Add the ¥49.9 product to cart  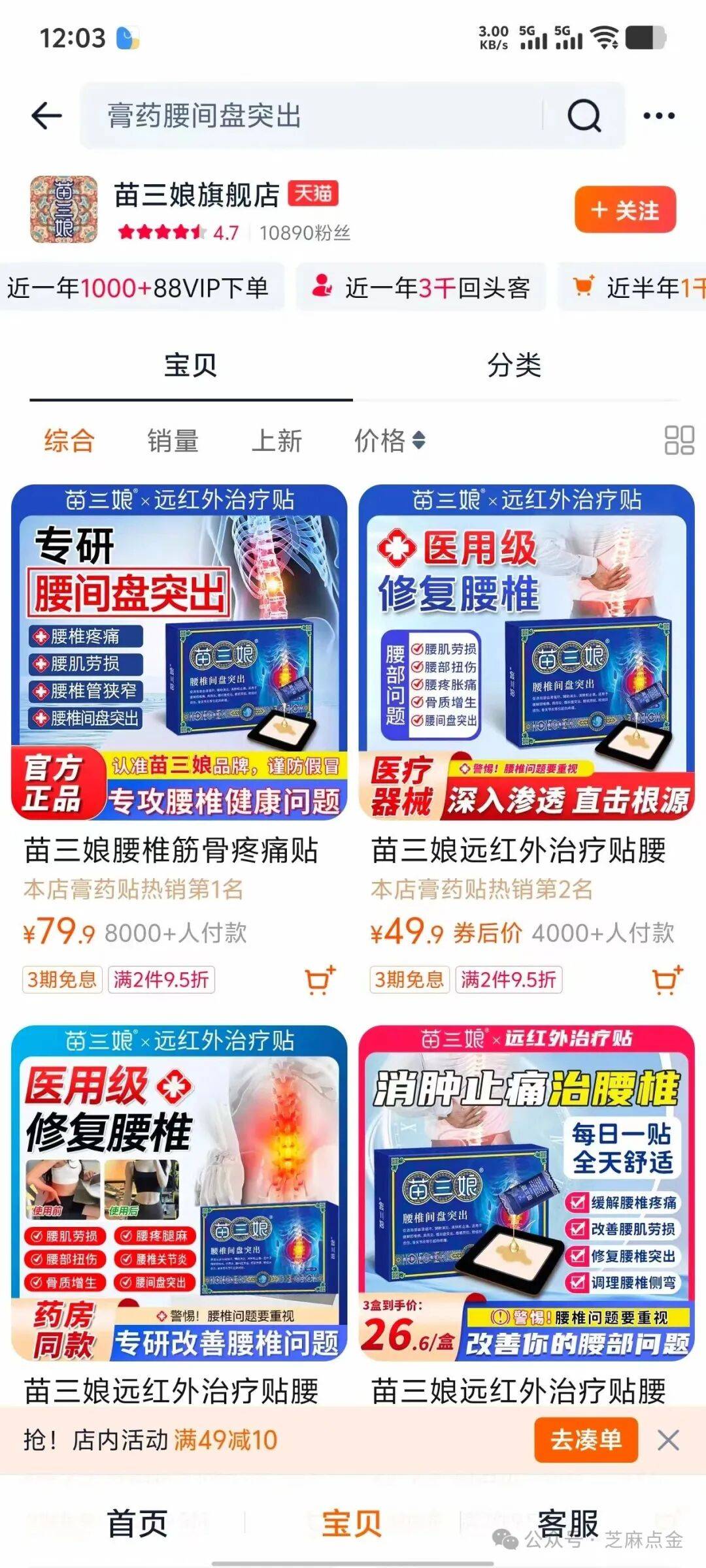pyautogui.click(x=667, y=980)
